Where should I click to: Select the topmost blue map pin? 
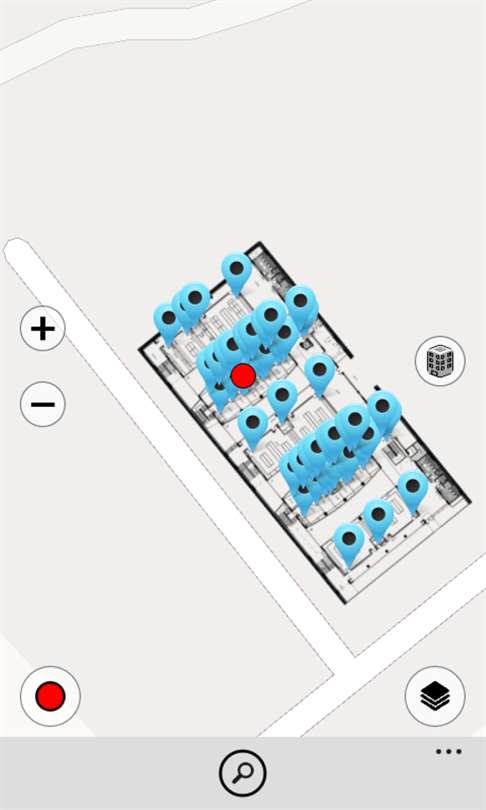tap(237, 274)
